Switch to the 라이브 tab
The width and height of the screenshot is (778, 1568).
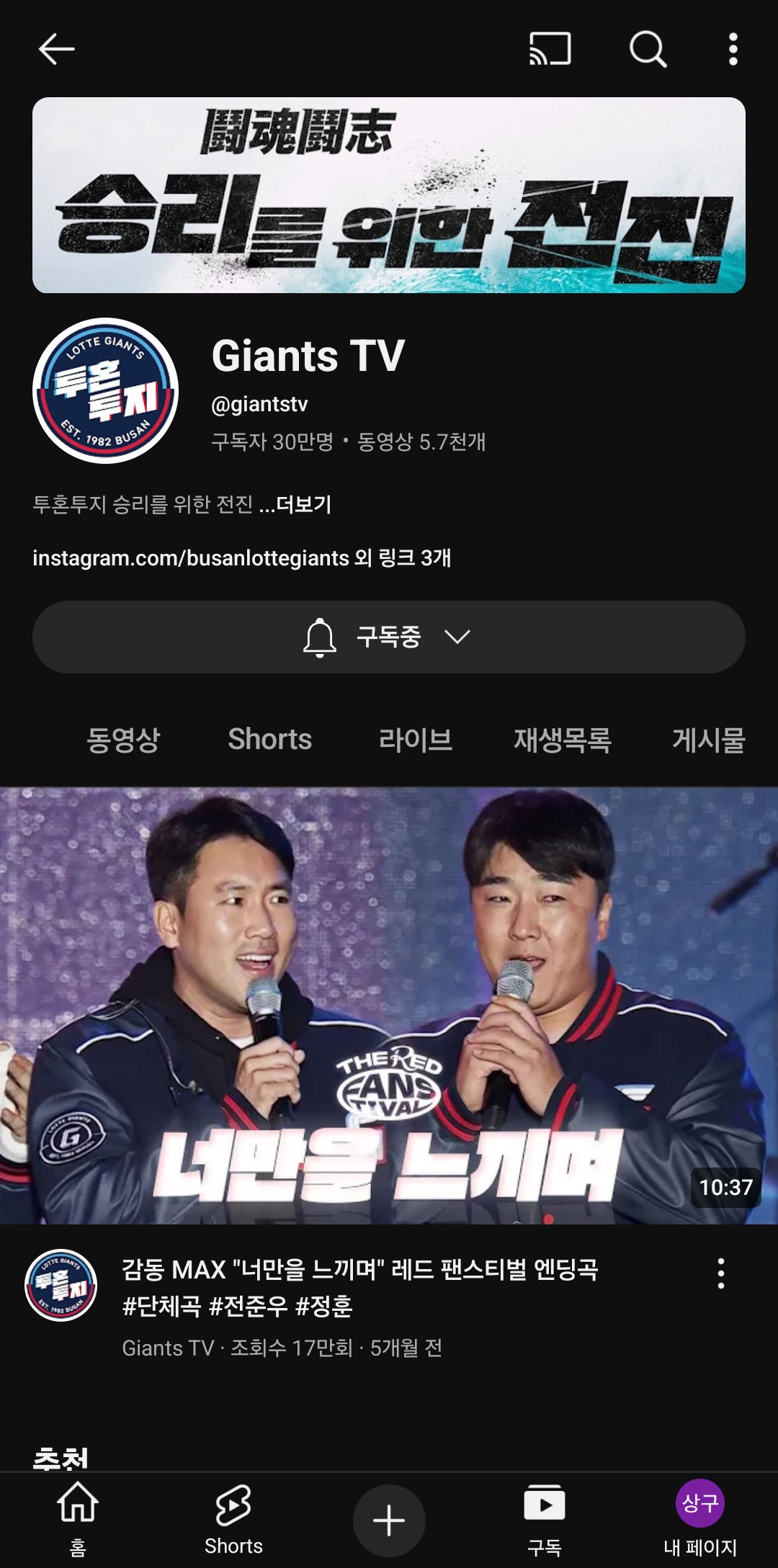(416, 740)
